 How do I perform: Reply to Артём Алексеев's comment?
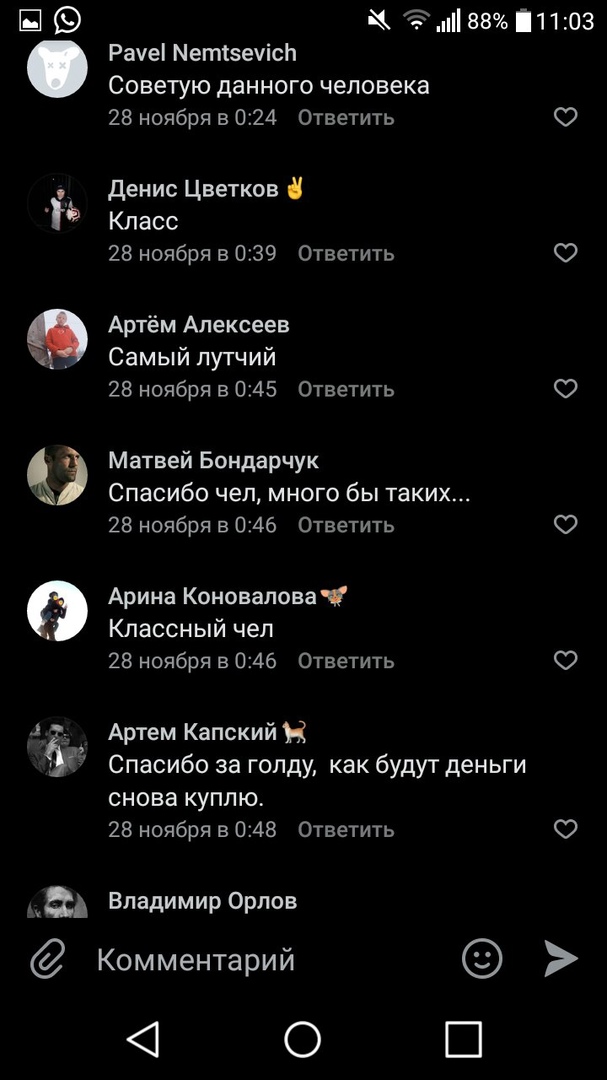346,389
